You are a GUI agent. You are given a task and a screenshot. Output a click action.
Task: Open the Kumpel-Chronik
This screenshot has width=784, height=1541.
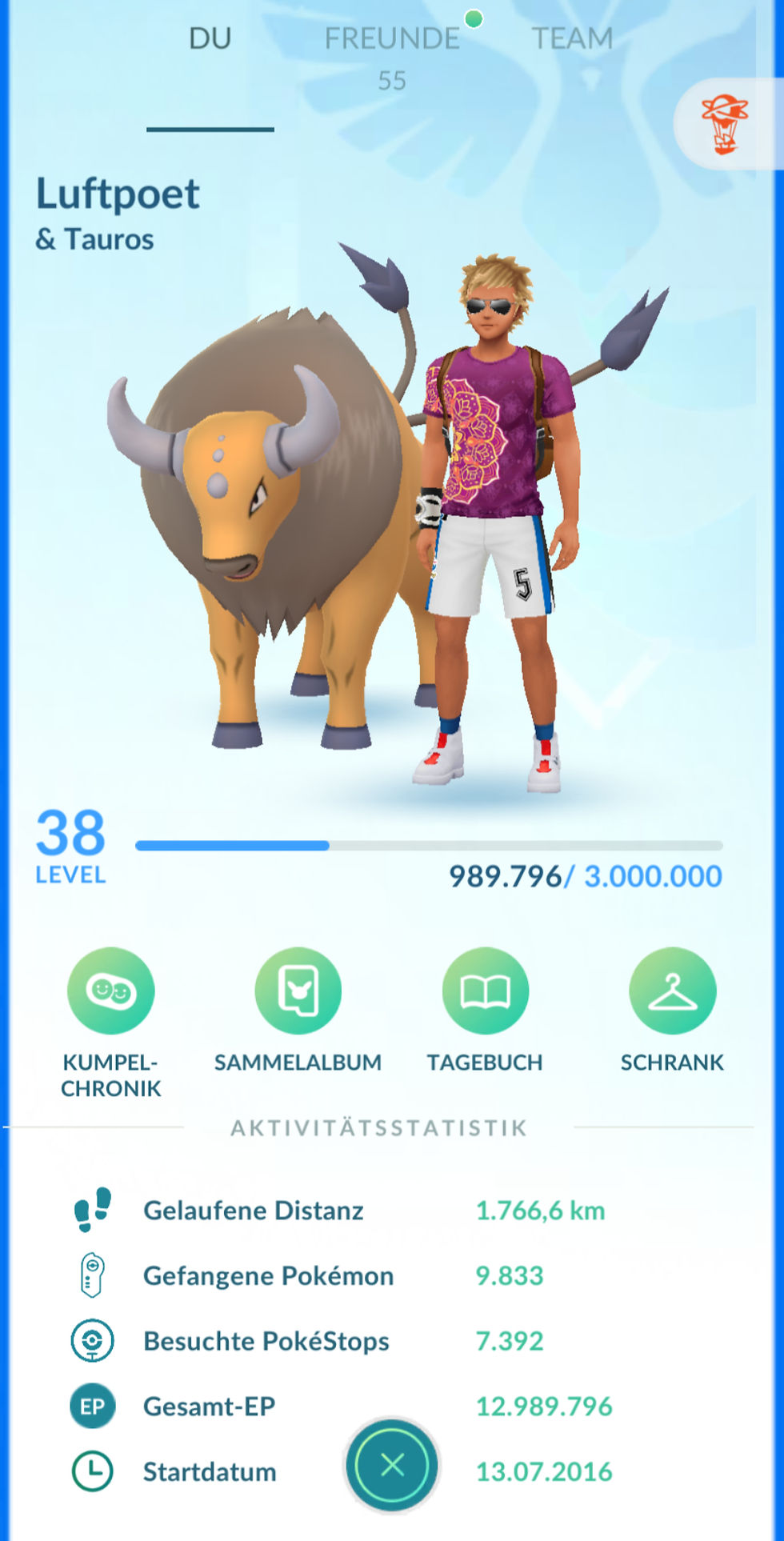(x=111, y=991)
